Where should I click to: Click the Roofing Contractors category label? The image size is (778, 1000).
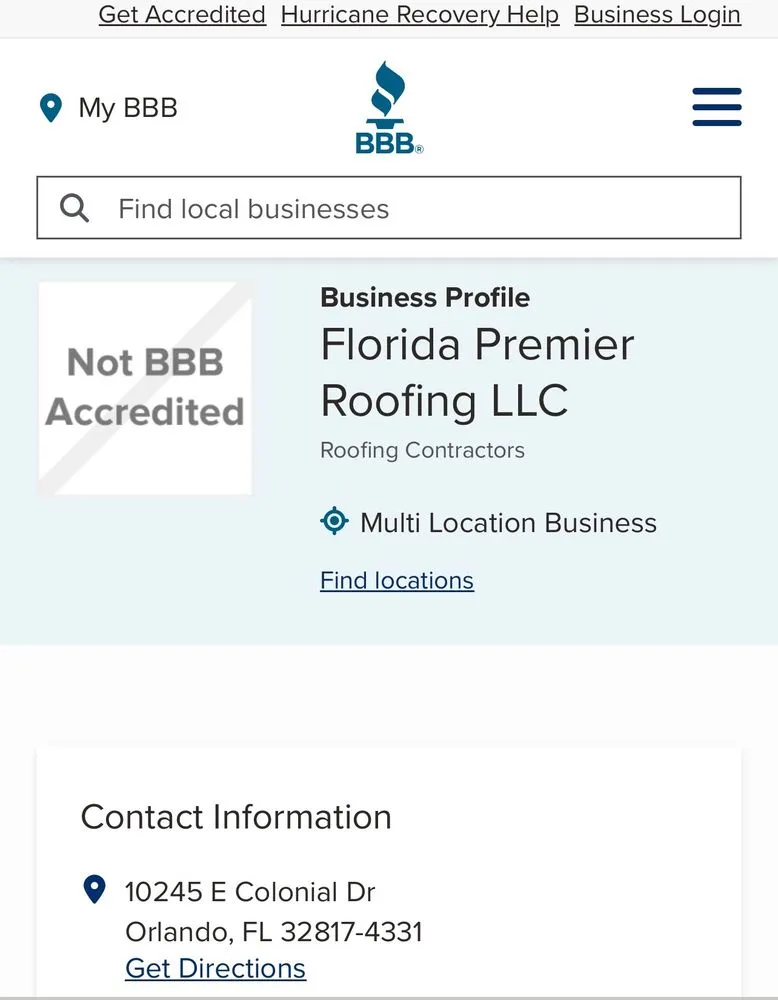(x=421, y=450)
